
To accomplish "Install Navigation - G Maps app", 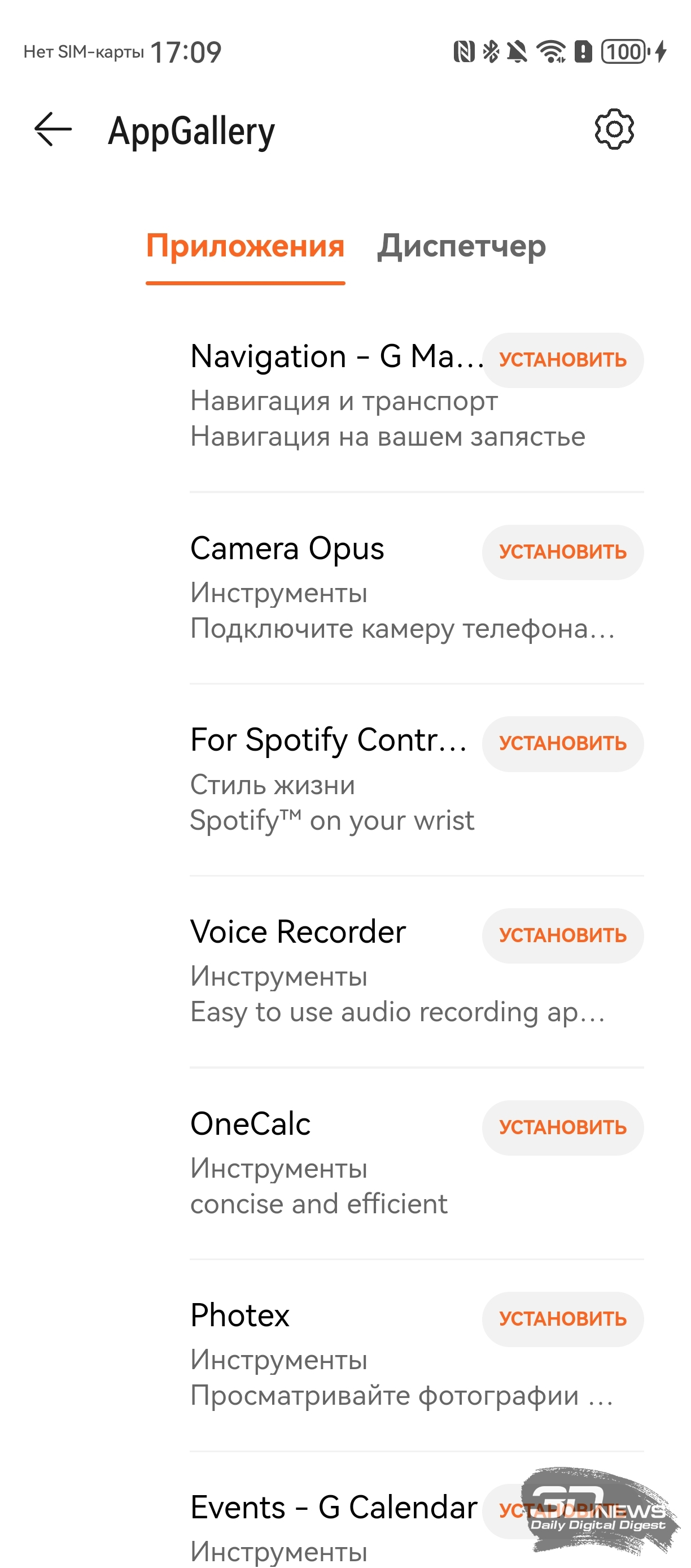I will click(562, 360).
